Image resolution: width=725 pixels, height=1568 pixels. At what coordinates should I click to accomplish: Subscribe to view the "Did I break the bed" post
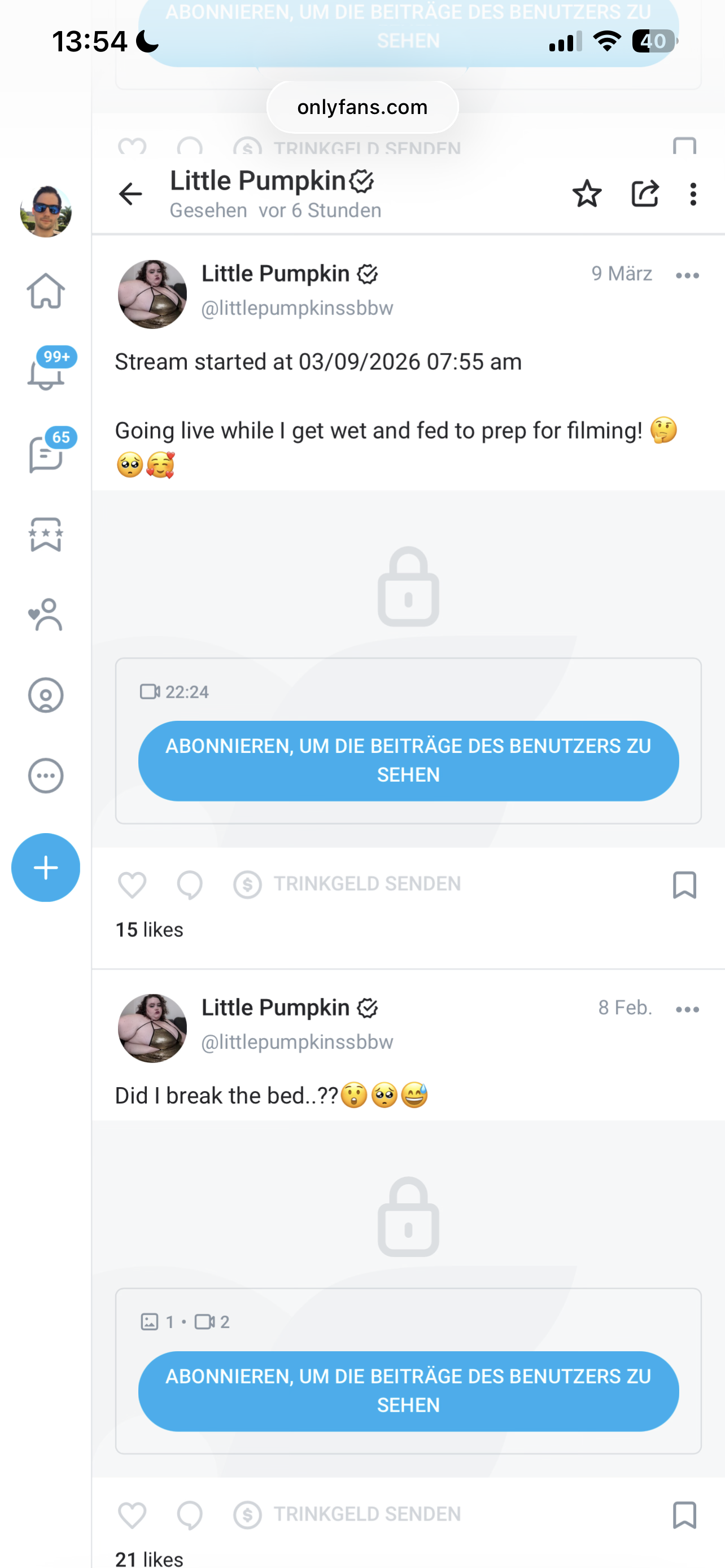point(408,1391)
